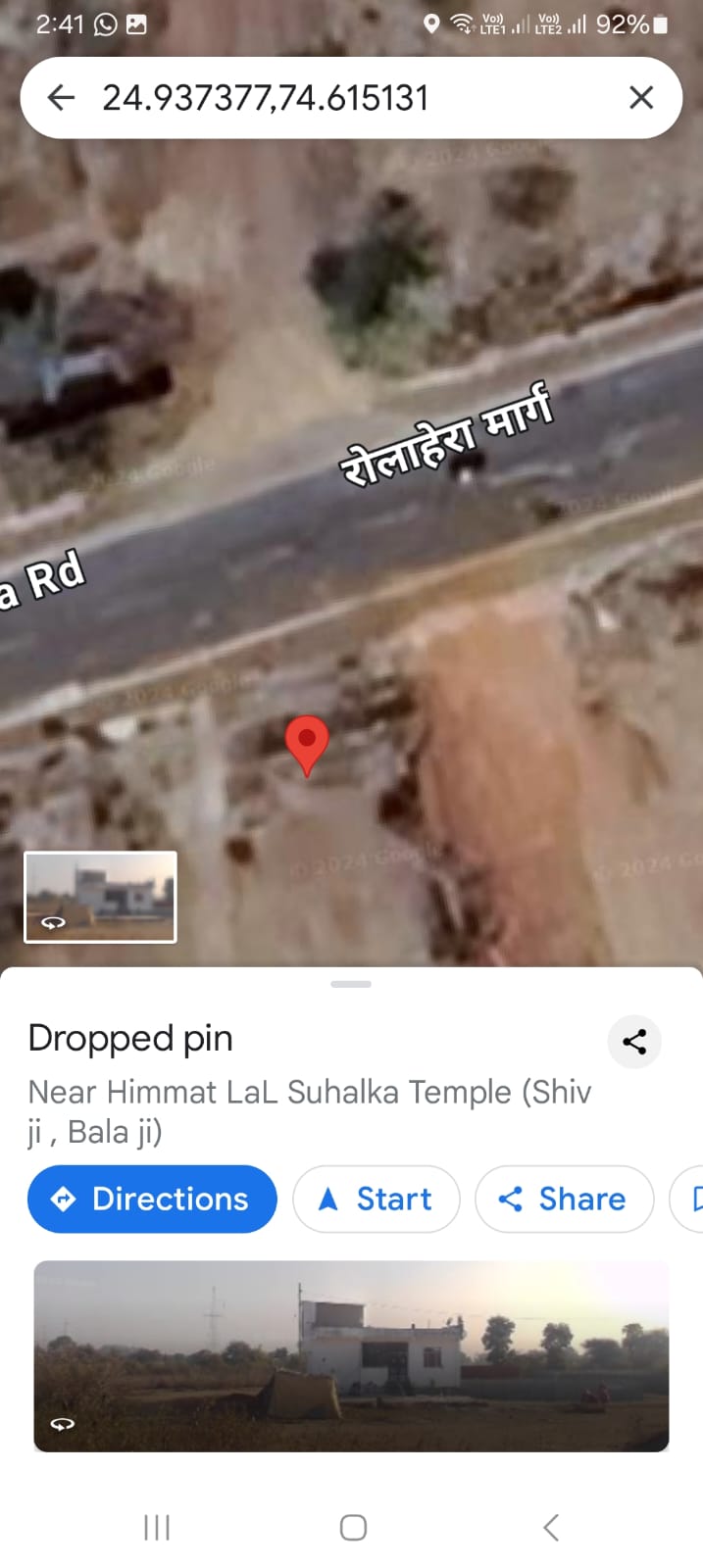Screen dimensions: 703x1568
Task: Start navigation to the pin
Action: click(377, 1199)
